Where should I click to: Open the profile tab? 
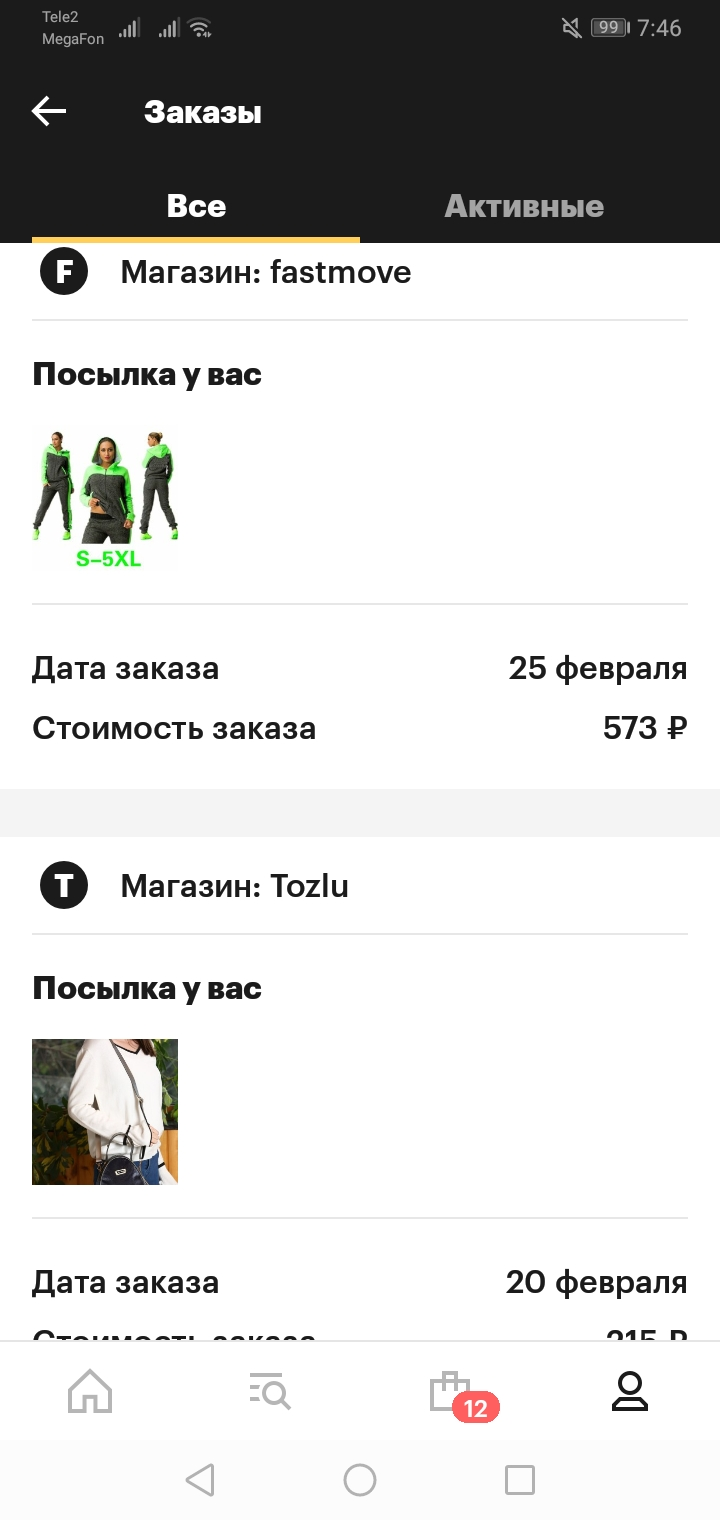(630, 1391)
